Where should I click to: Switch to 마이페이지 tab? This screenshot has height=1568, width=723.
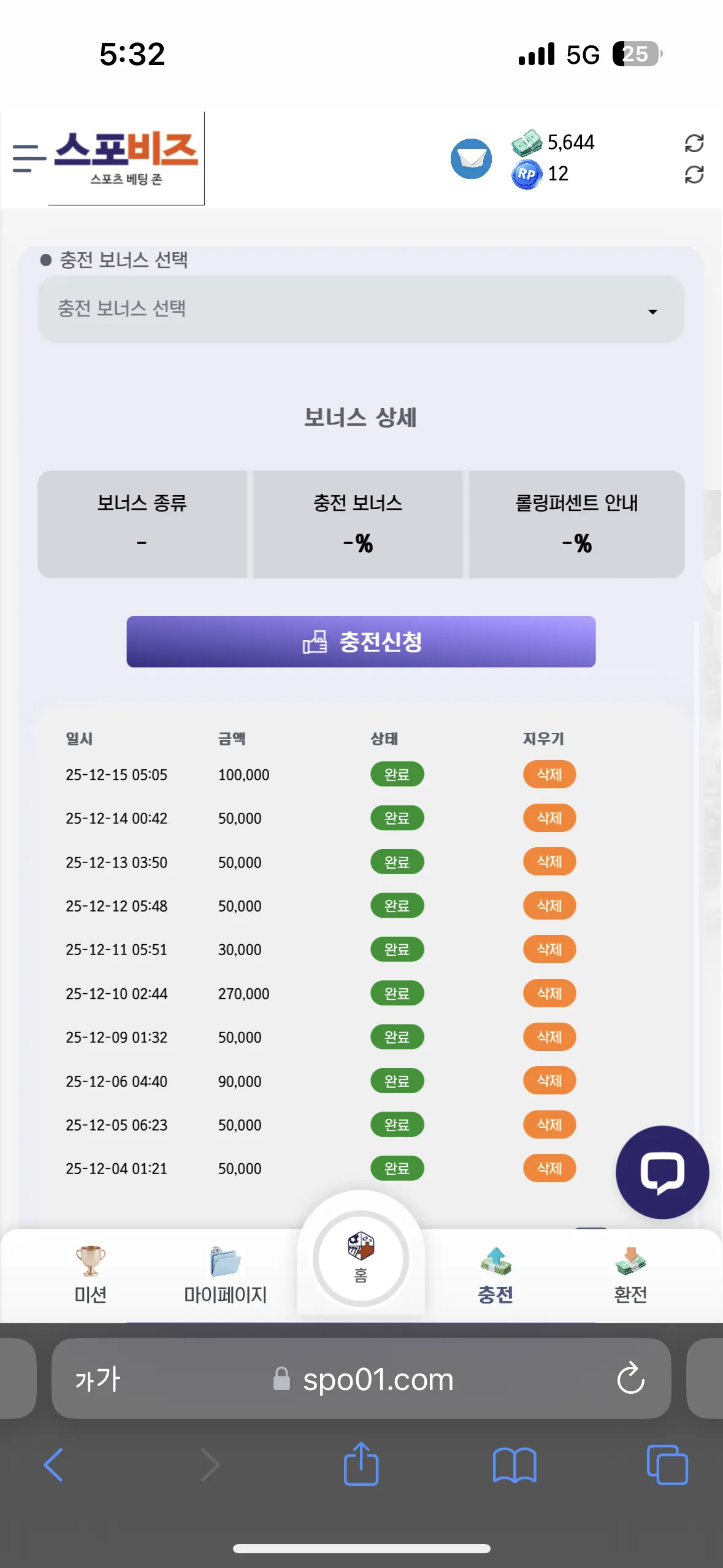(x=226, y=1275)
